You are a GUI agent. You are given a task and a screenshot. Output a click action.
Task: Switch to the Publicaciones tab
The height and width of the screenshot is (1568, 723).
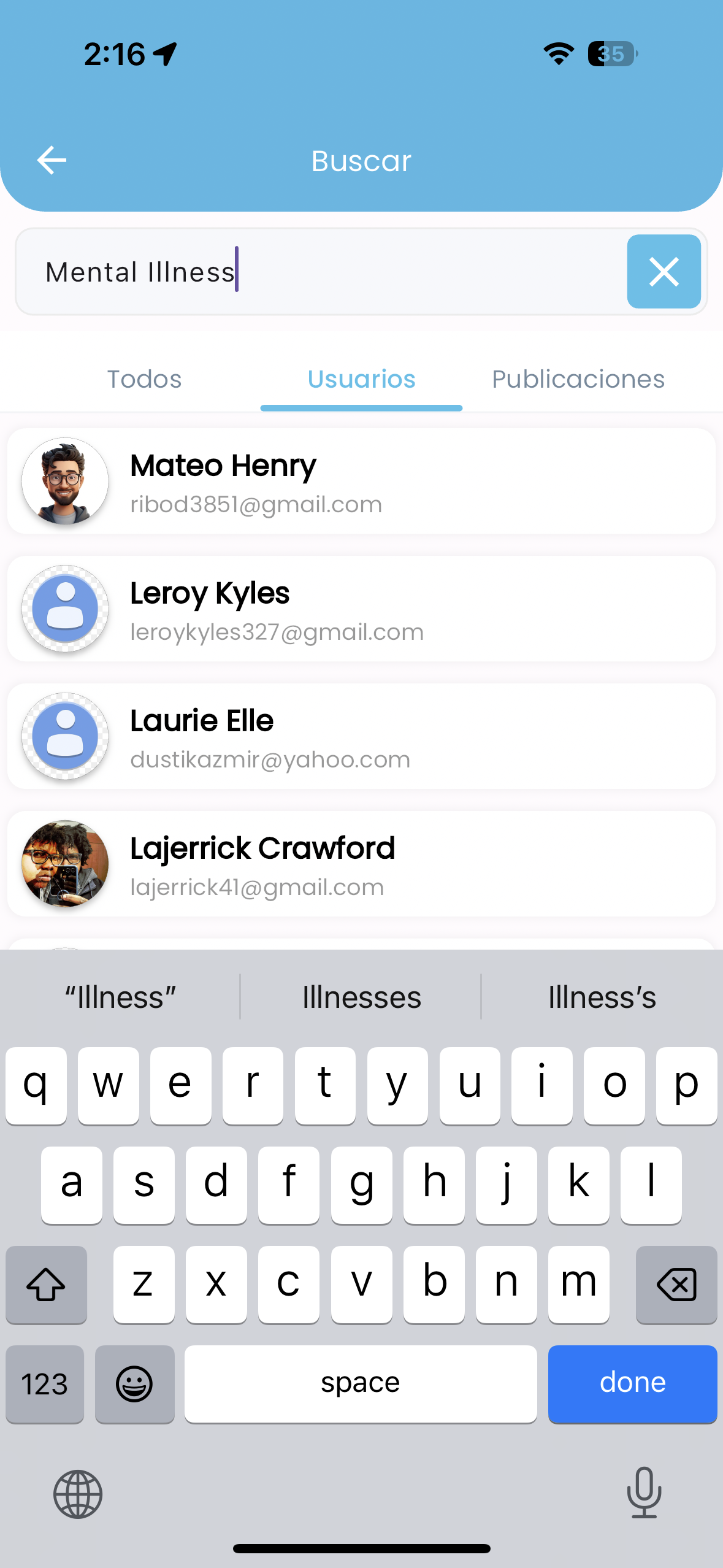click(578, 379)
